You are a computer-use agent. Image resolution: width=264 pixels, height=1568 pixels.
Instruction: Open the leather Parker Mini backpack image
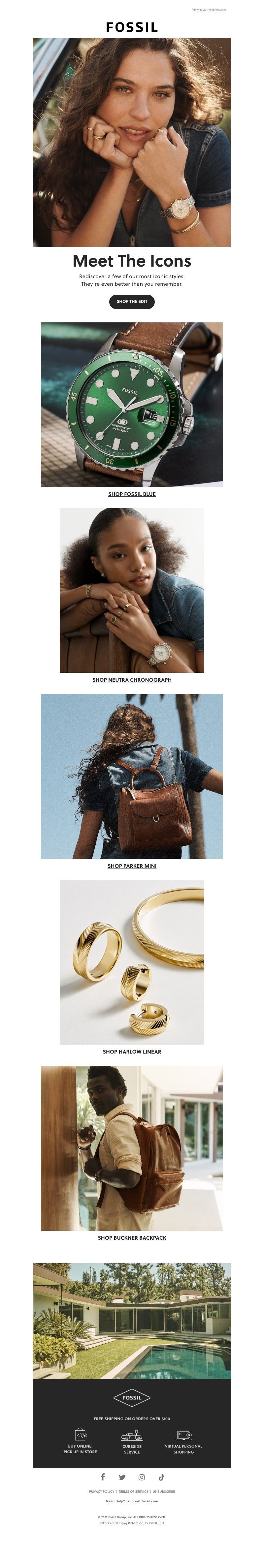(x=132, y=776)
